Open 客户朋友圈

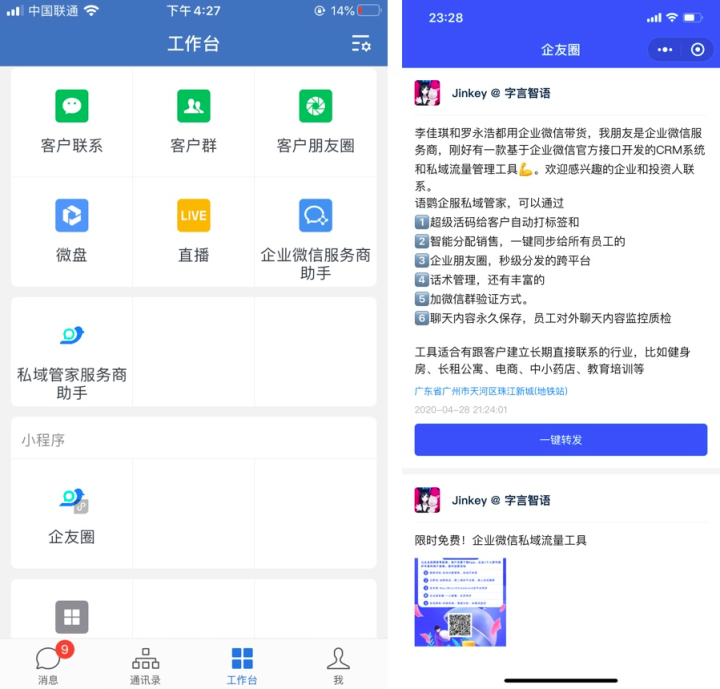315,121
